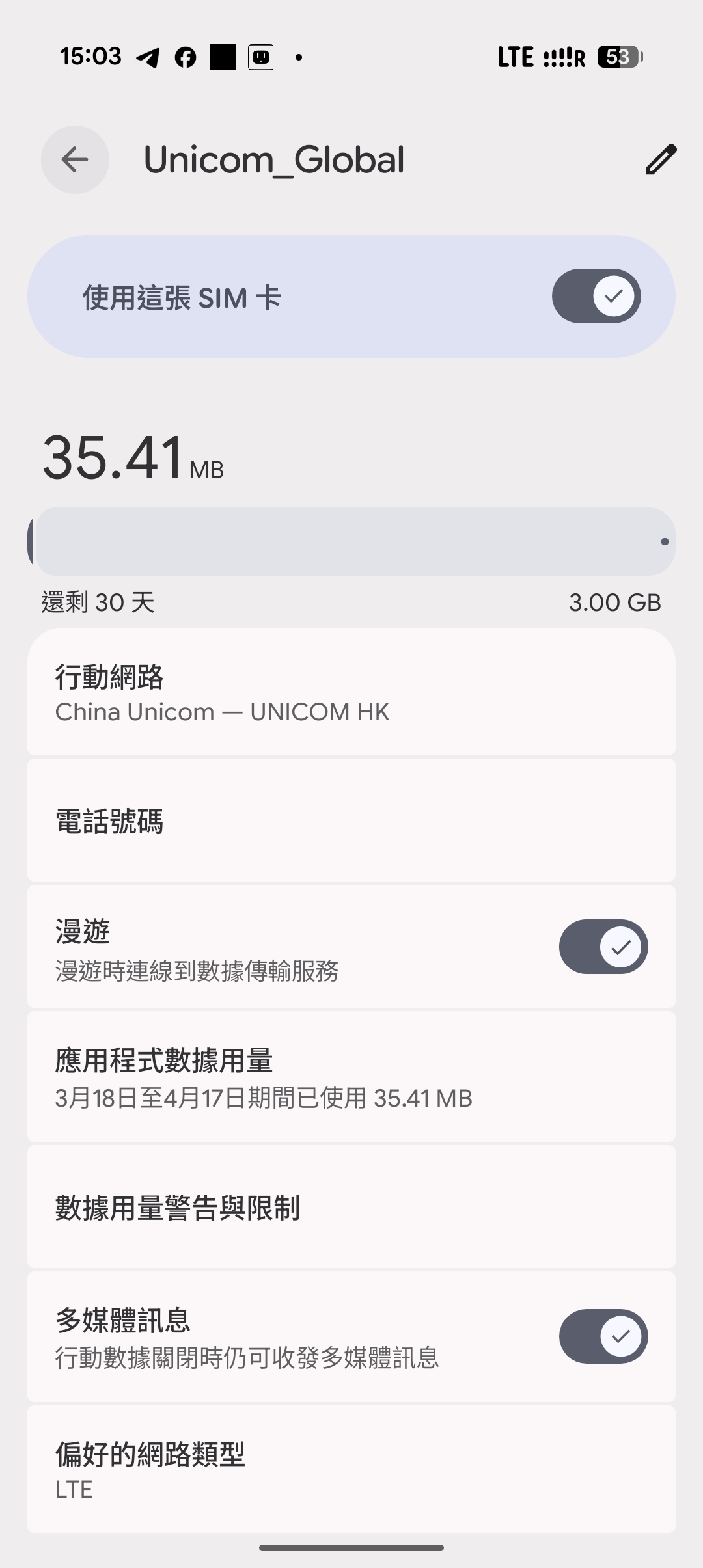
Task: Choose 偏好的網路類型 LTE option
Action: click(351, 1469)
